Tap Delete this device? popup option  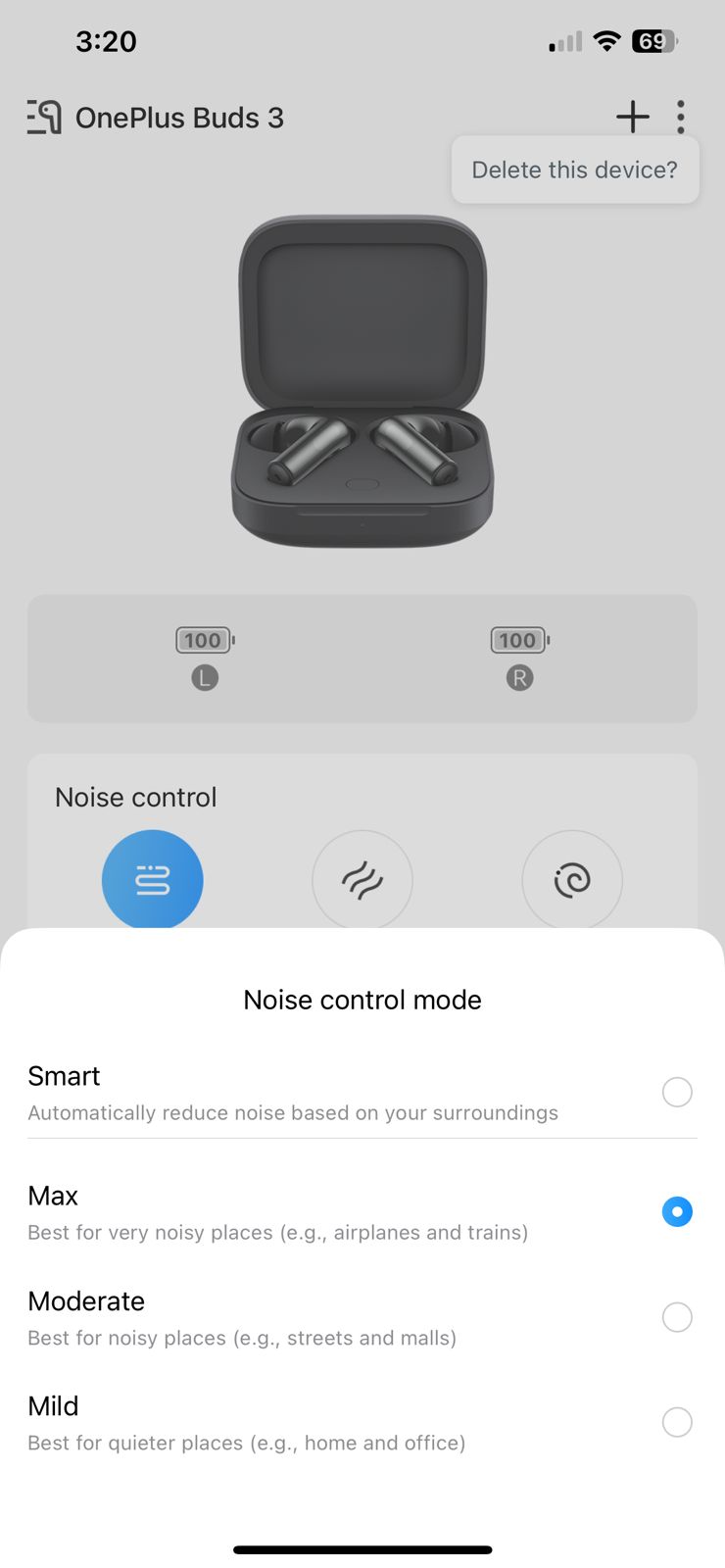(574, 170)
